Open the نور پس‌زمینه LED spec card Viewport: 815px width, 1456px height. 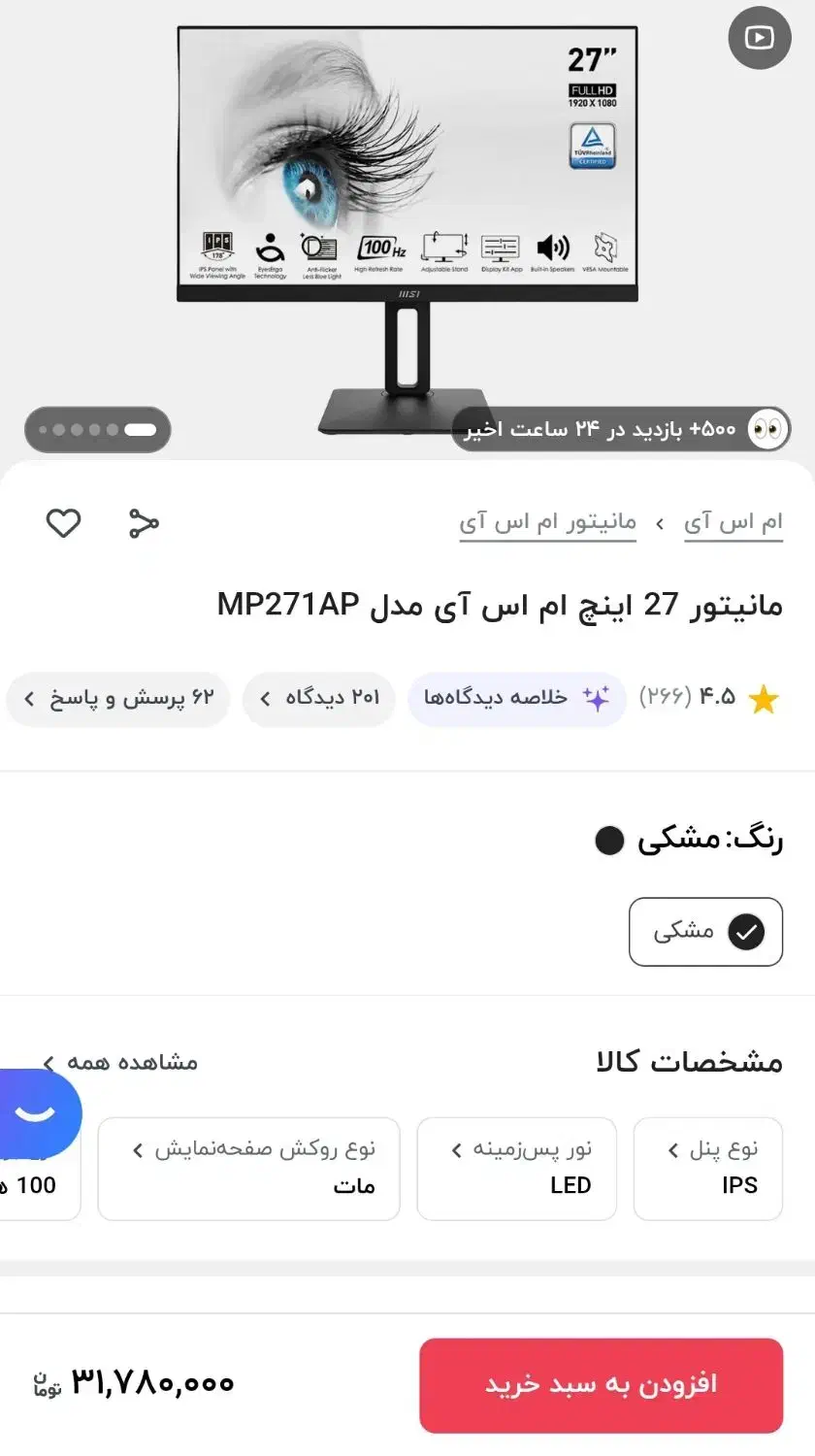point(517,1168)
